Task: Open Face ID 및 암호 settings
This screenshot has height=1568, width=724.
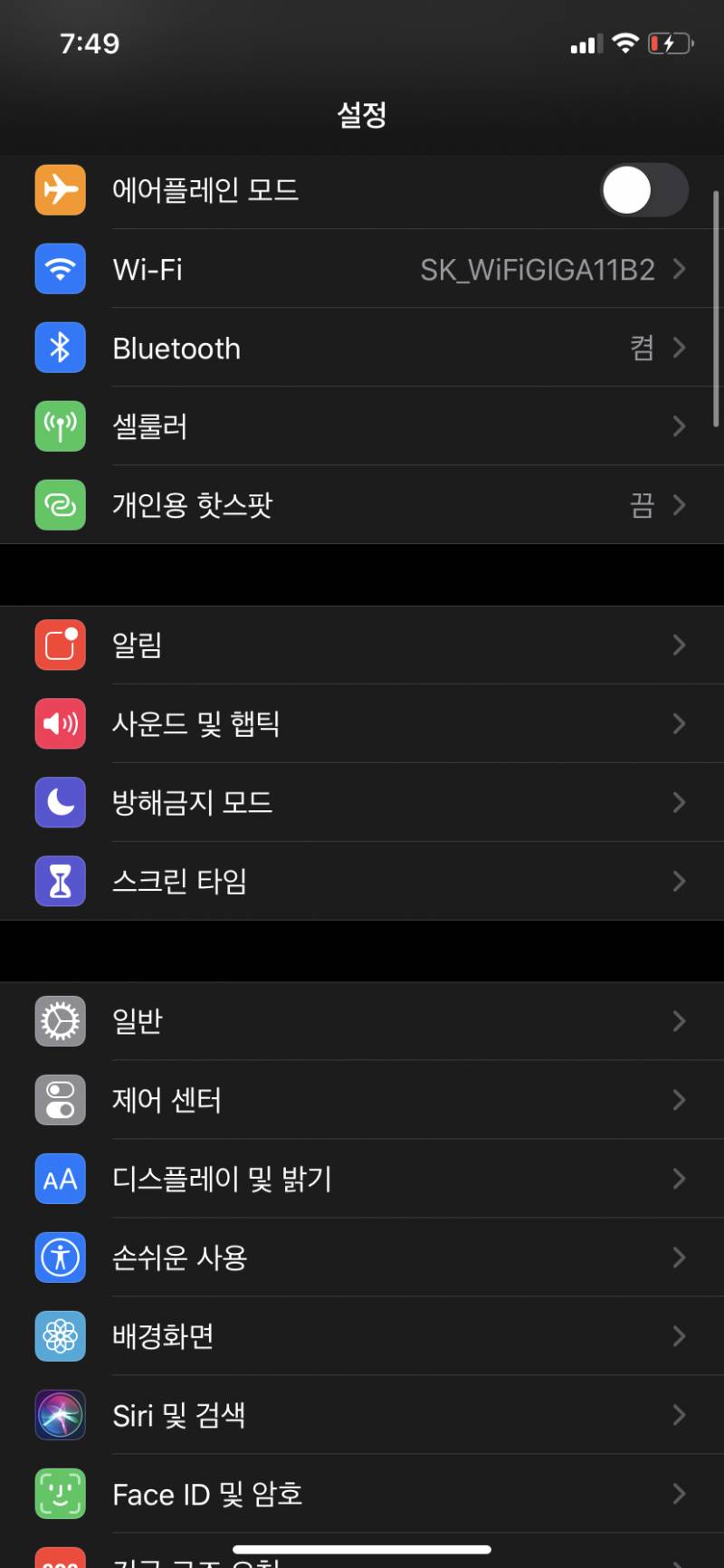Action: (x=362, y=1494)
